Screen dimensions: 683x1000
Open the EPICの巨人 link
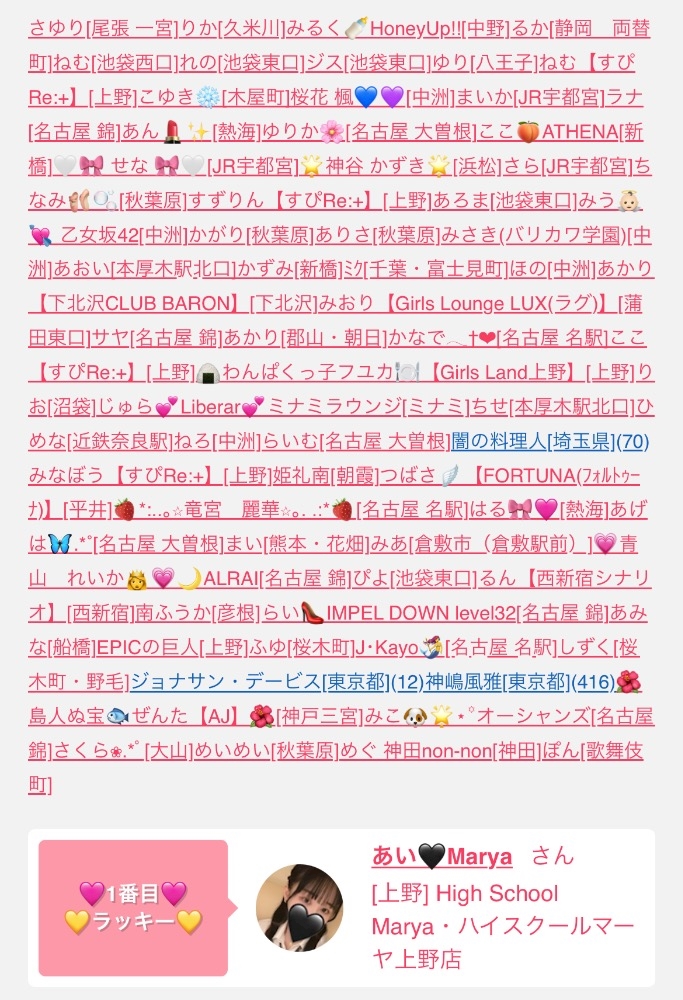tap(146, 647)
